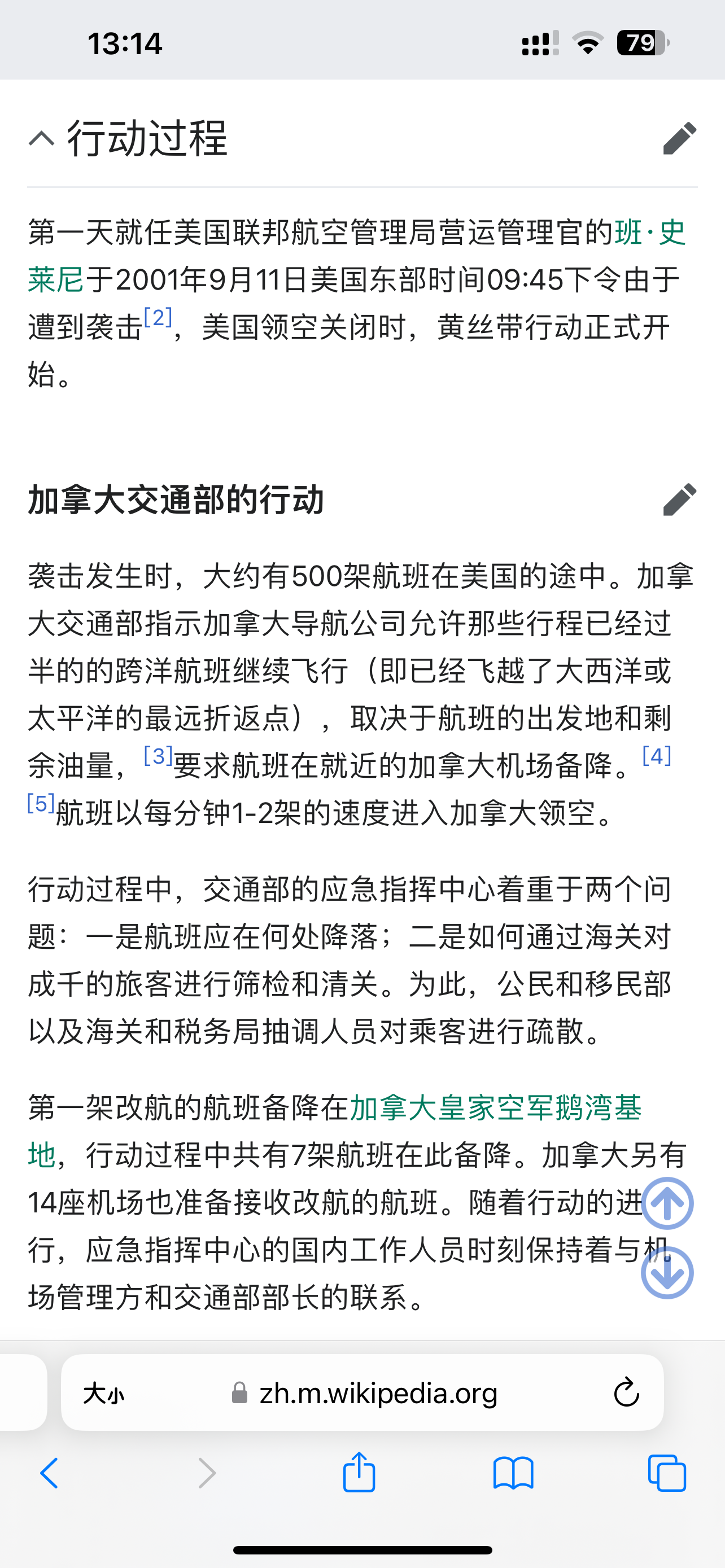The image size is (725, 1568).
Task: Edit the 加拿大交通部的行动 section
Action: (679, 500)
